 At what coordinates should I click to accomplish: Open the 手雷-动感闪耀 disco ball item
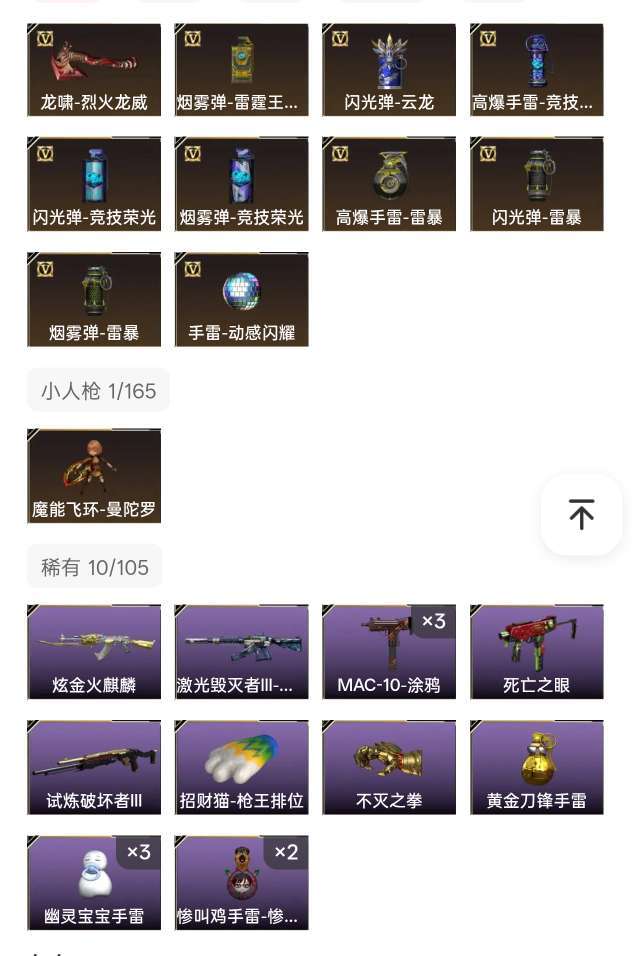coord(241,299)
